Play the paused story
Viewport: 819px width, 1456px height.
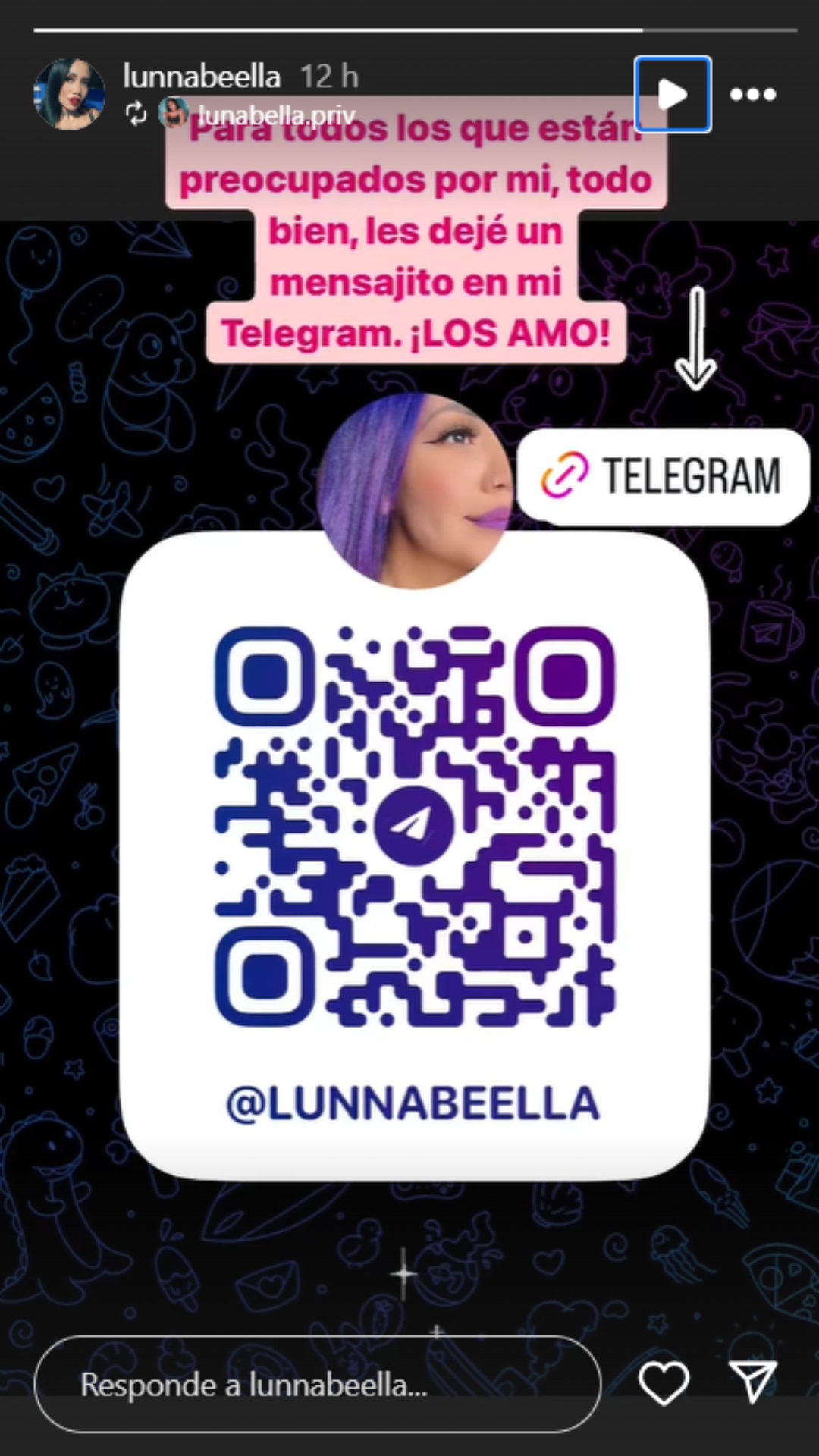point(672,95)
